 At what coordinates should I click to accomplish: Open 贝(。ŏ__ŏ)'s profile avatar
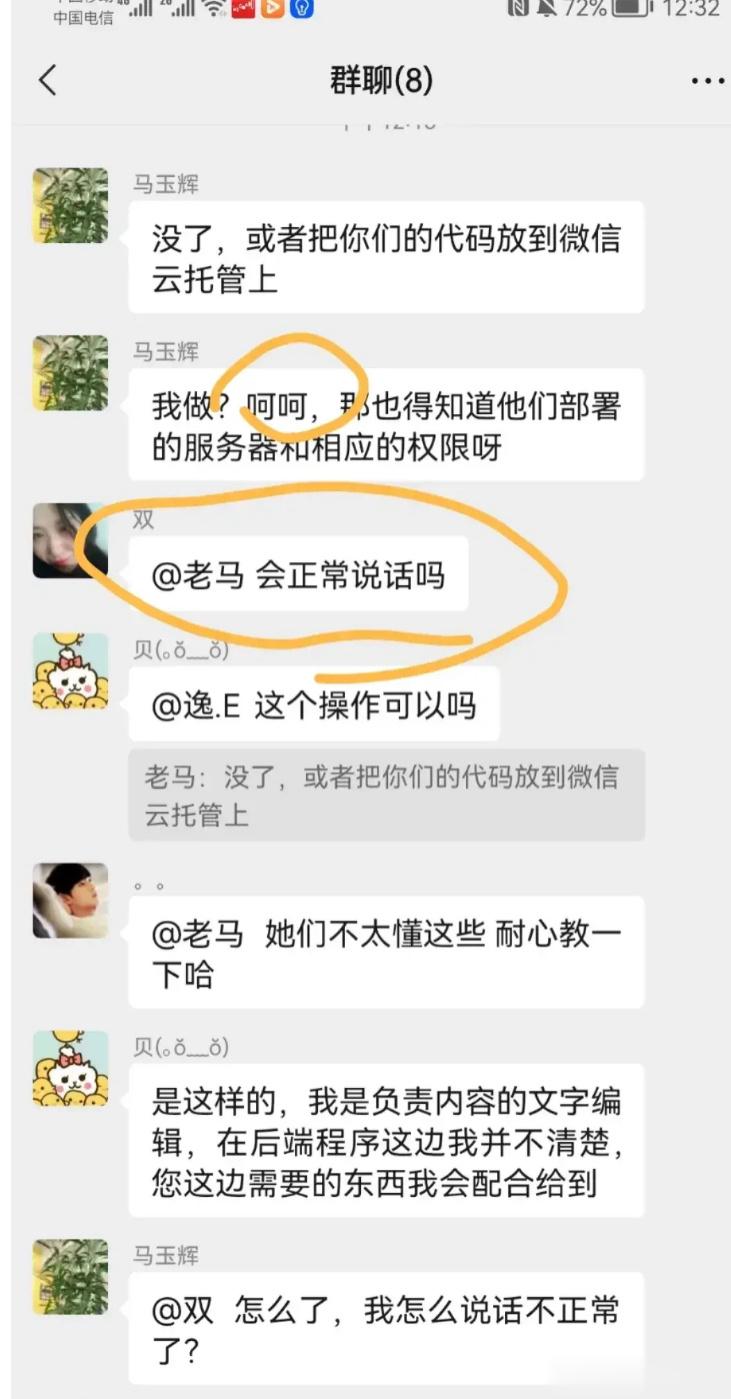click(69, 672)
